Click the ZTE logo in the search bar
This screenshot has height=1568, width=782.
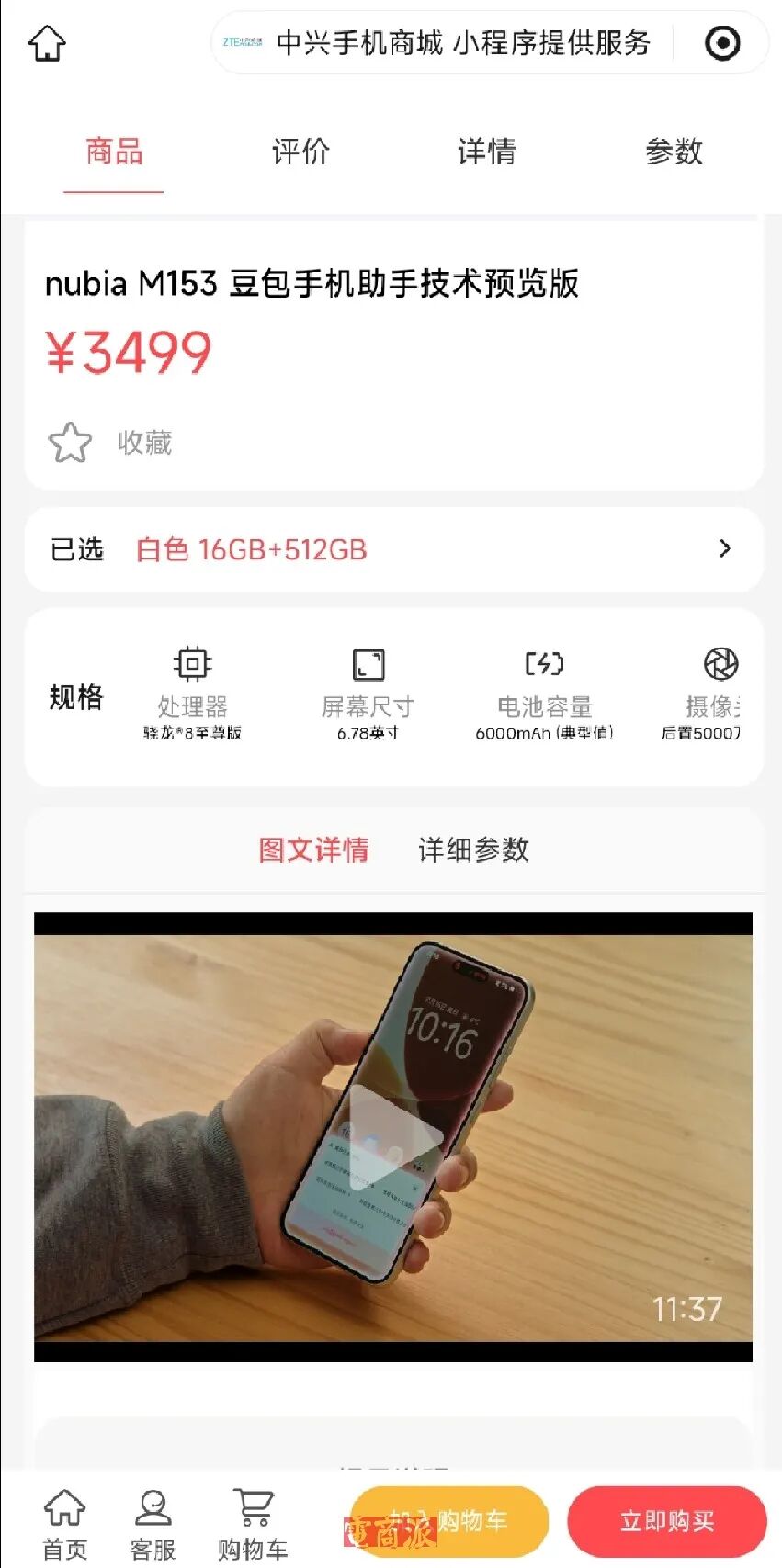point(242,42)
